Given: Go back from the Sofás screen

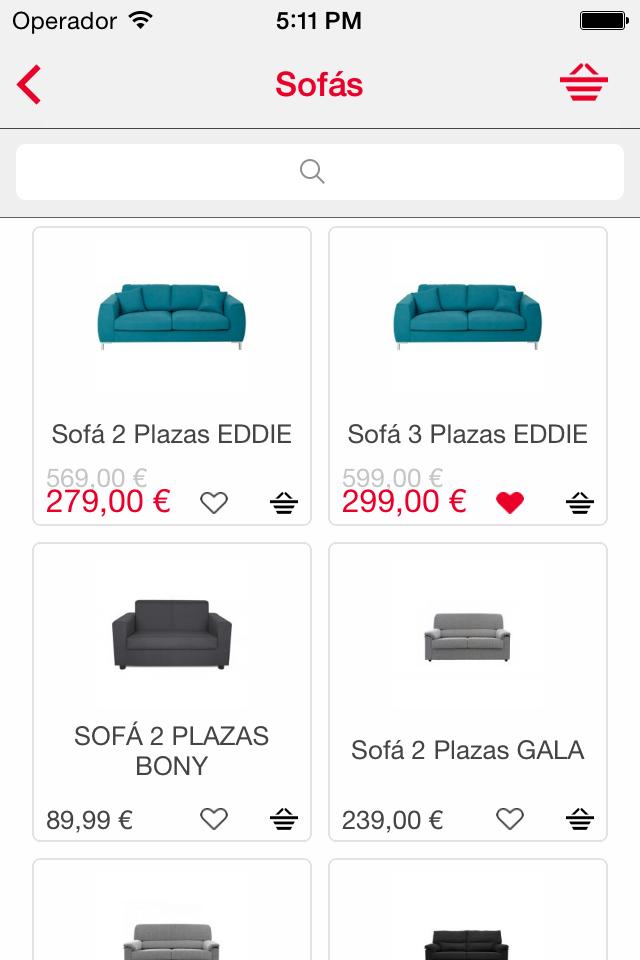Looking at the screenshot, I should pos(30,85).
